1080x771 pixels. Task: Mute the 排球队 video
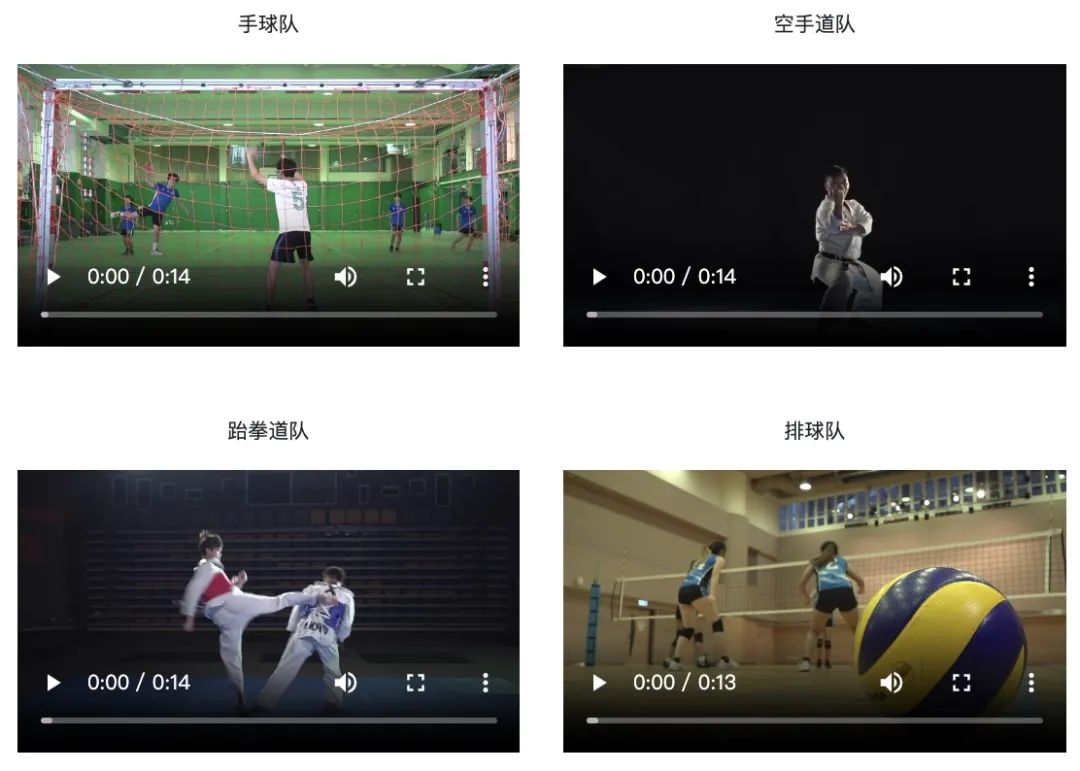point(891,683)
